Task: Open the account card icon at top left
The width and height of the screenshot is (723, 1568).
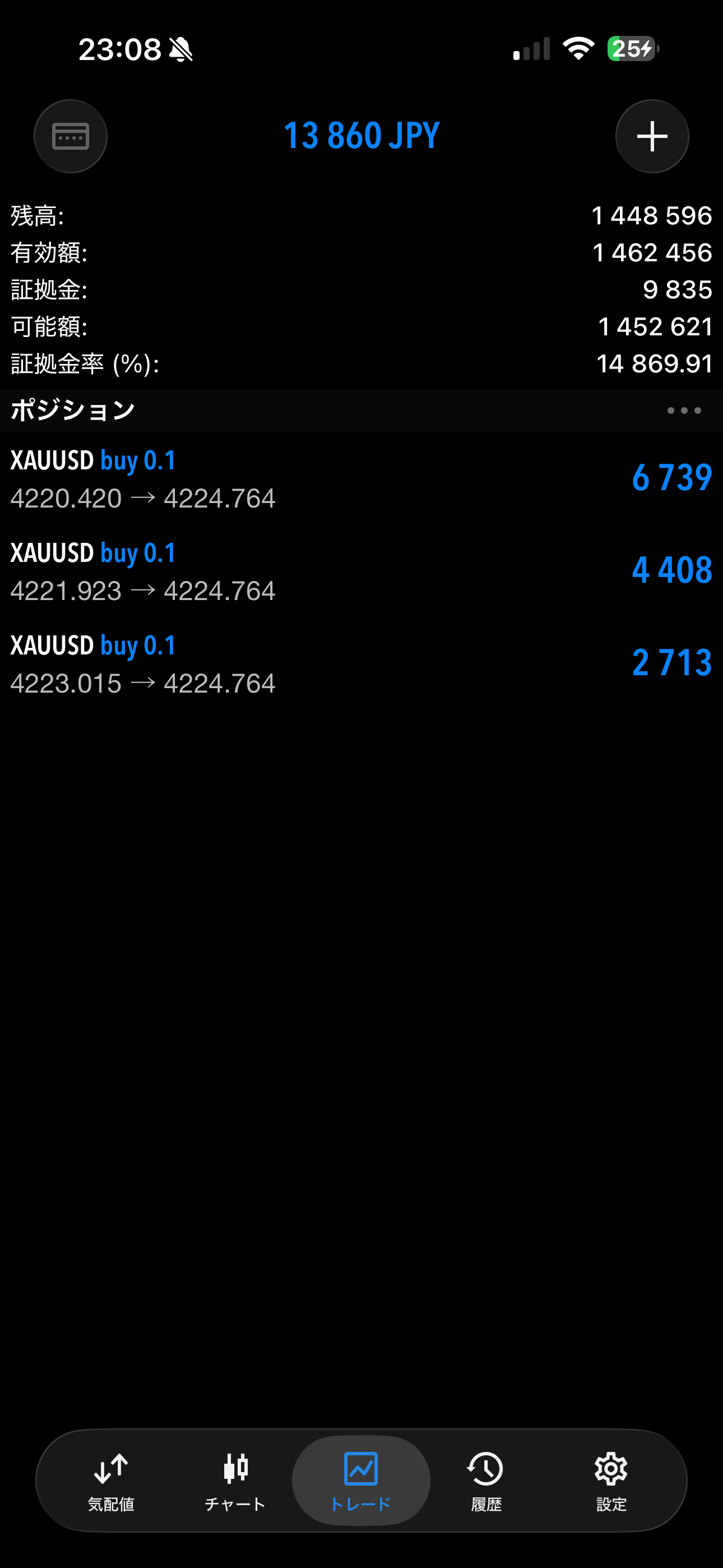Action: (71, 136)
